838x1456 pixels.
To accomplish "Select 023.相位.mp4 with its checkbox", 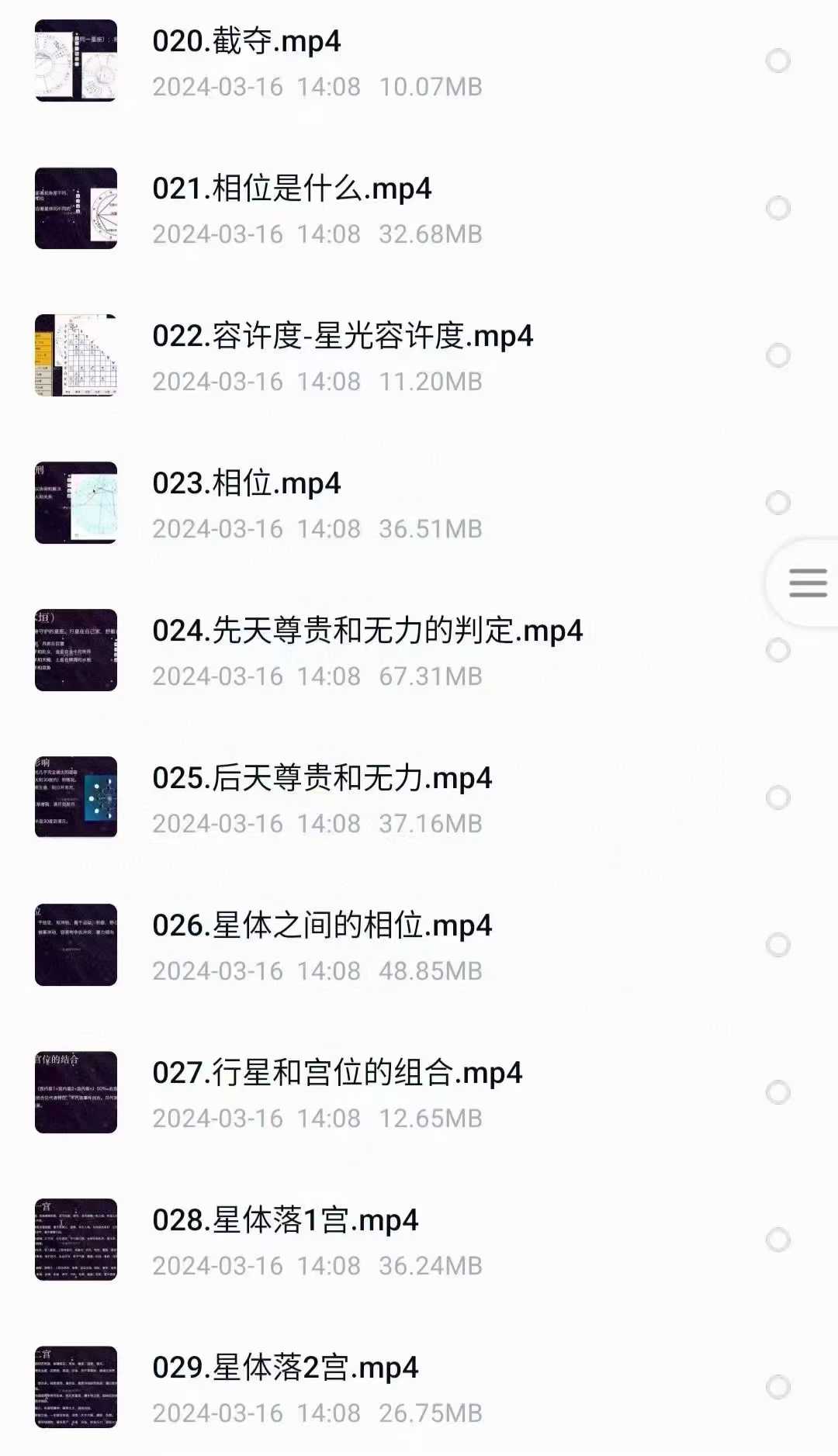I will [777, 503].
